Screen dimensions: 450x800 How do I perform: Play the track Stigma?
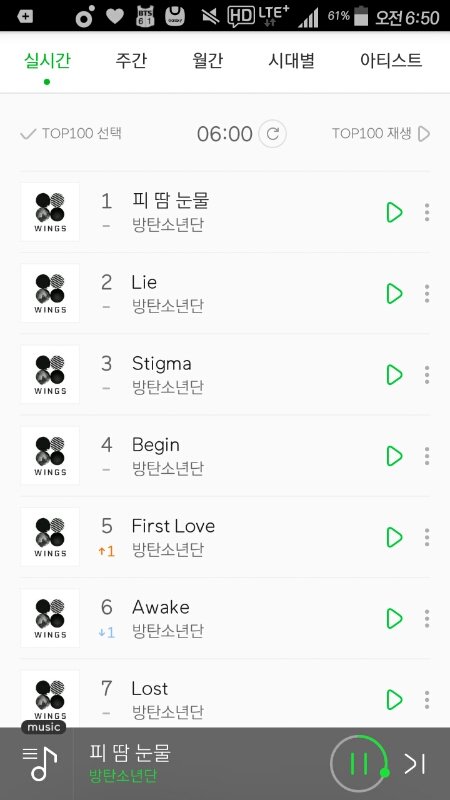[x=394, y=374]
